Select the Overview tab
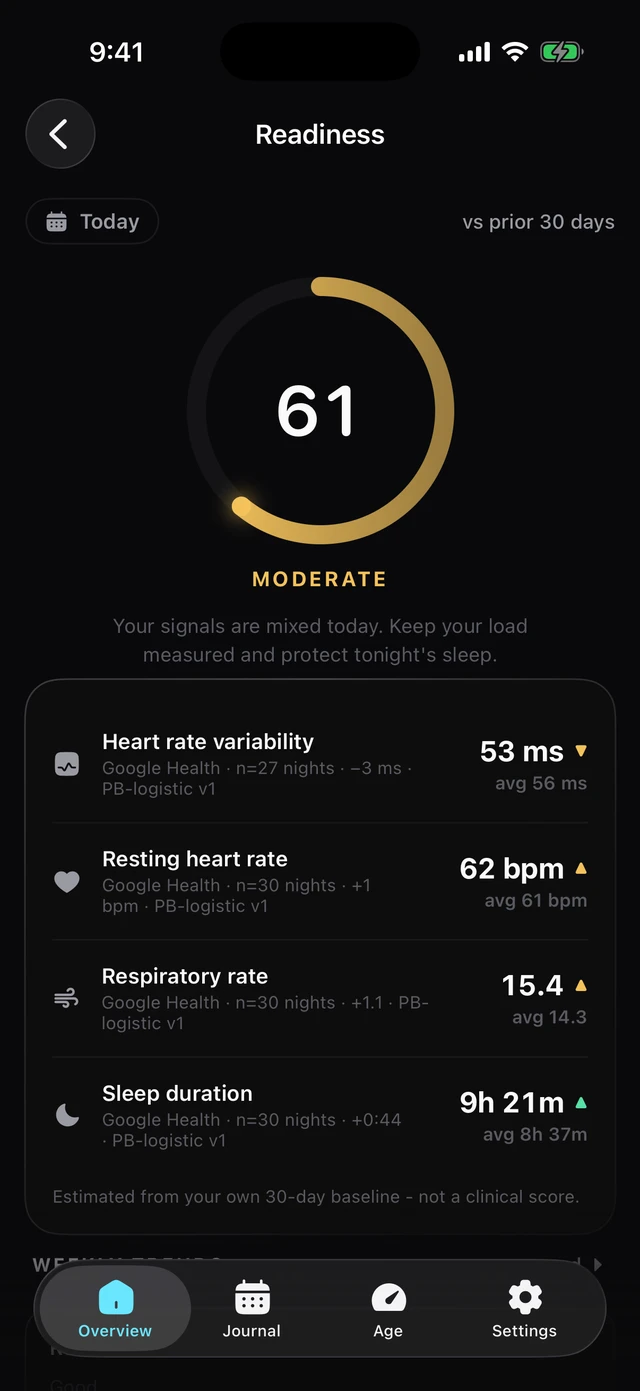640x1391 pixels. [x=115, y=1309]
